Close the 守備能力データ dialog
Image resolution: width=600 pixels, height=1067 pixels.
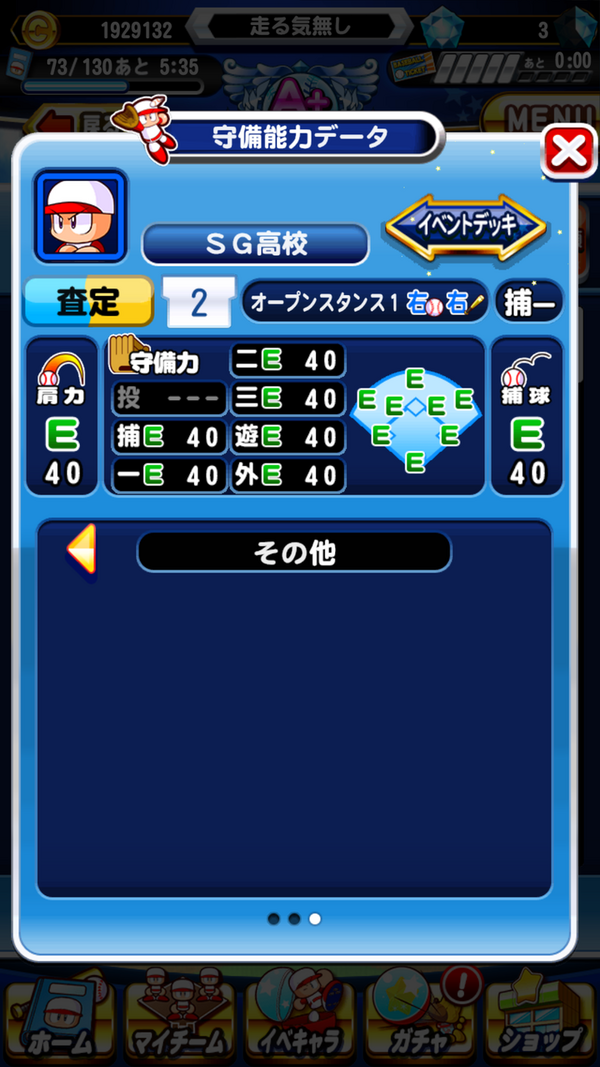tap(569, 151)
